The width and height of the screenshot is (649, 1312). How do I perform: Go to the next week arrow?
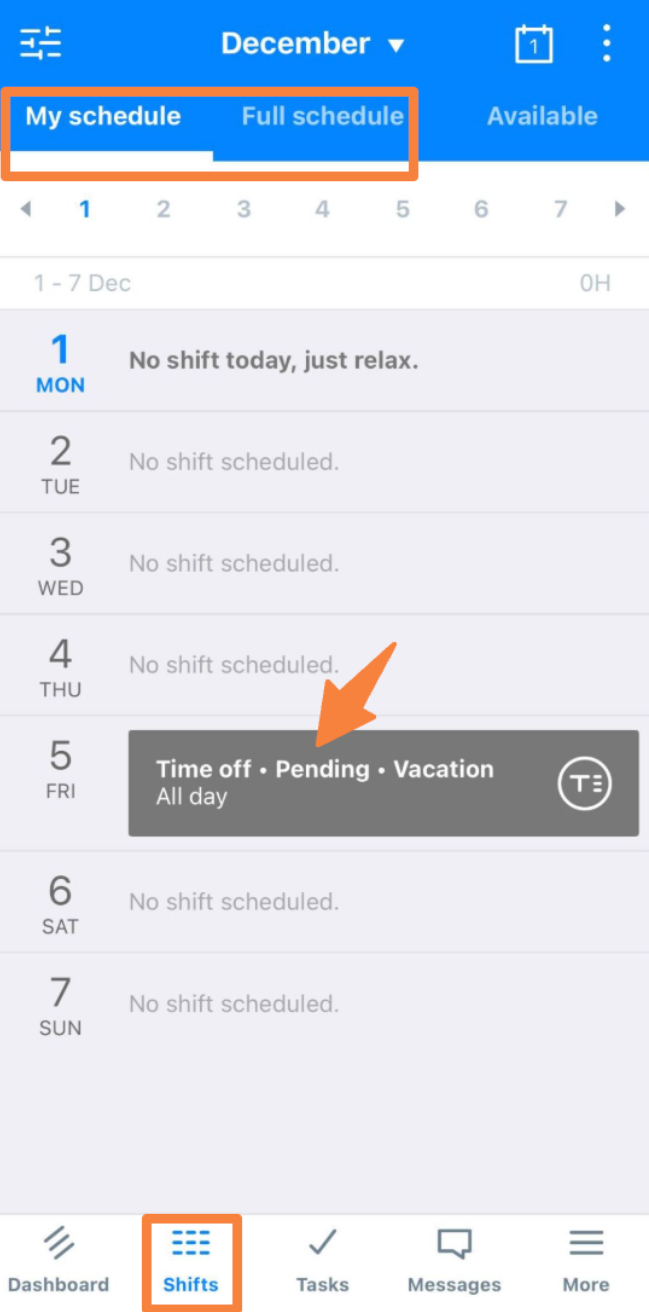coord(620,209)
